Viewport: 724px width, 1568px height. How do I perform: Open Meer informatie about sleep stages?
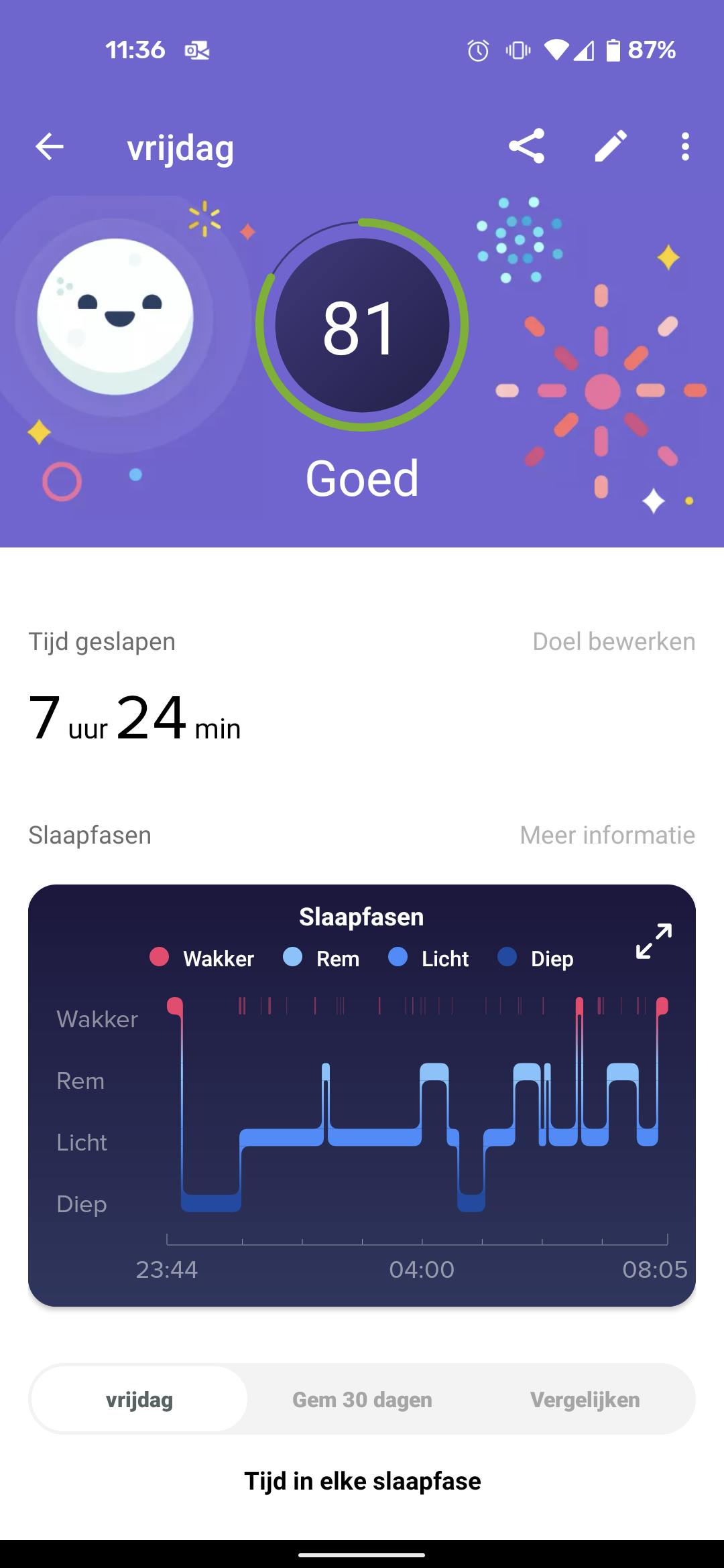tap(607, 835)
